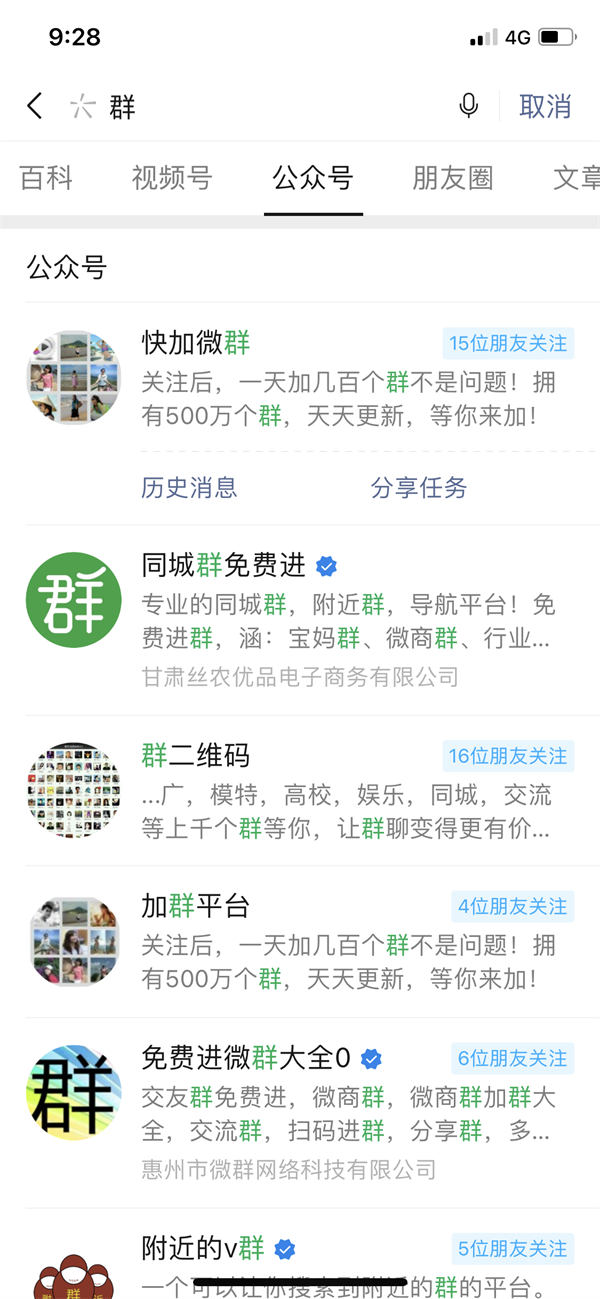Switch to the 朋友圈 tab

(453, 178)
